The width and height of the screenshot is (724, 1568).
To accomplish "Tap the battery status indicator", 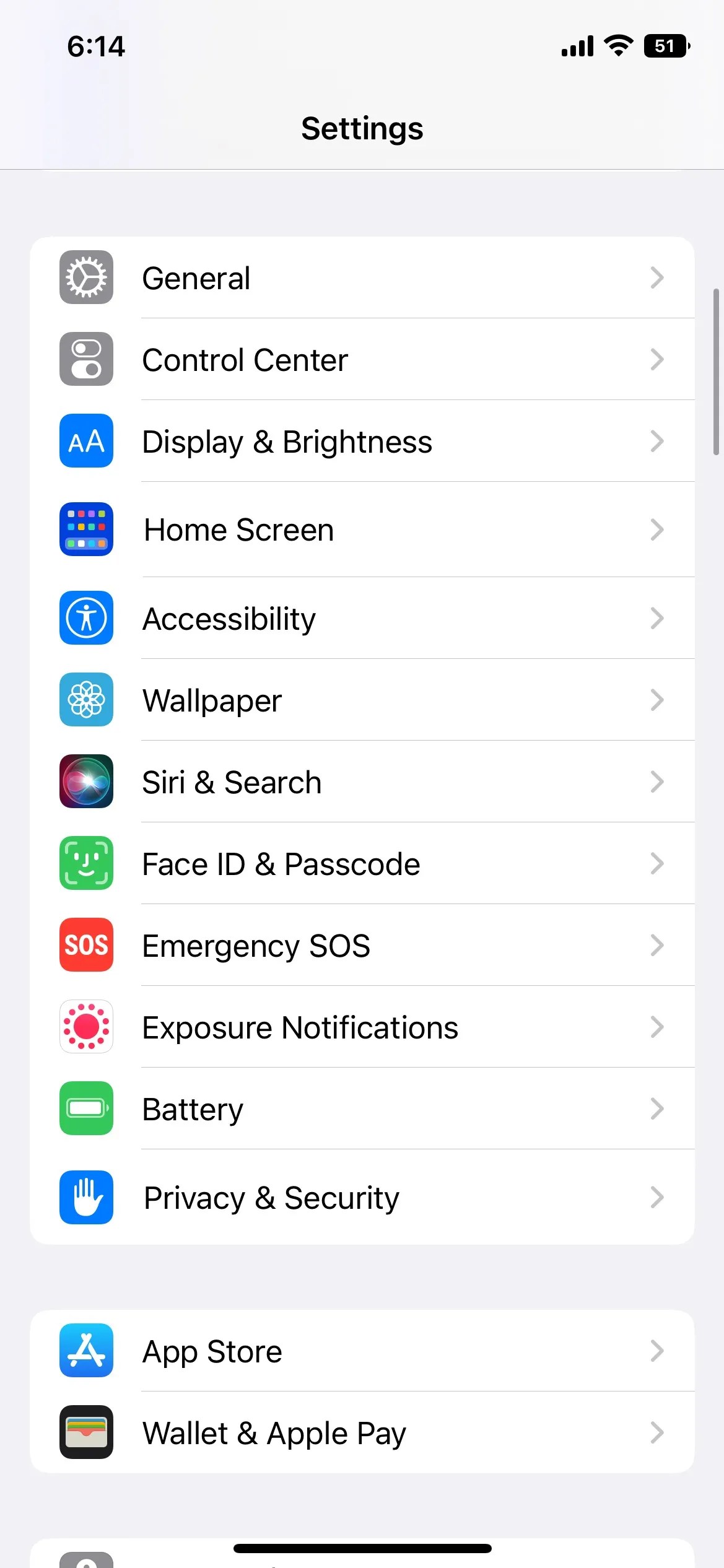I will (666, 45).
